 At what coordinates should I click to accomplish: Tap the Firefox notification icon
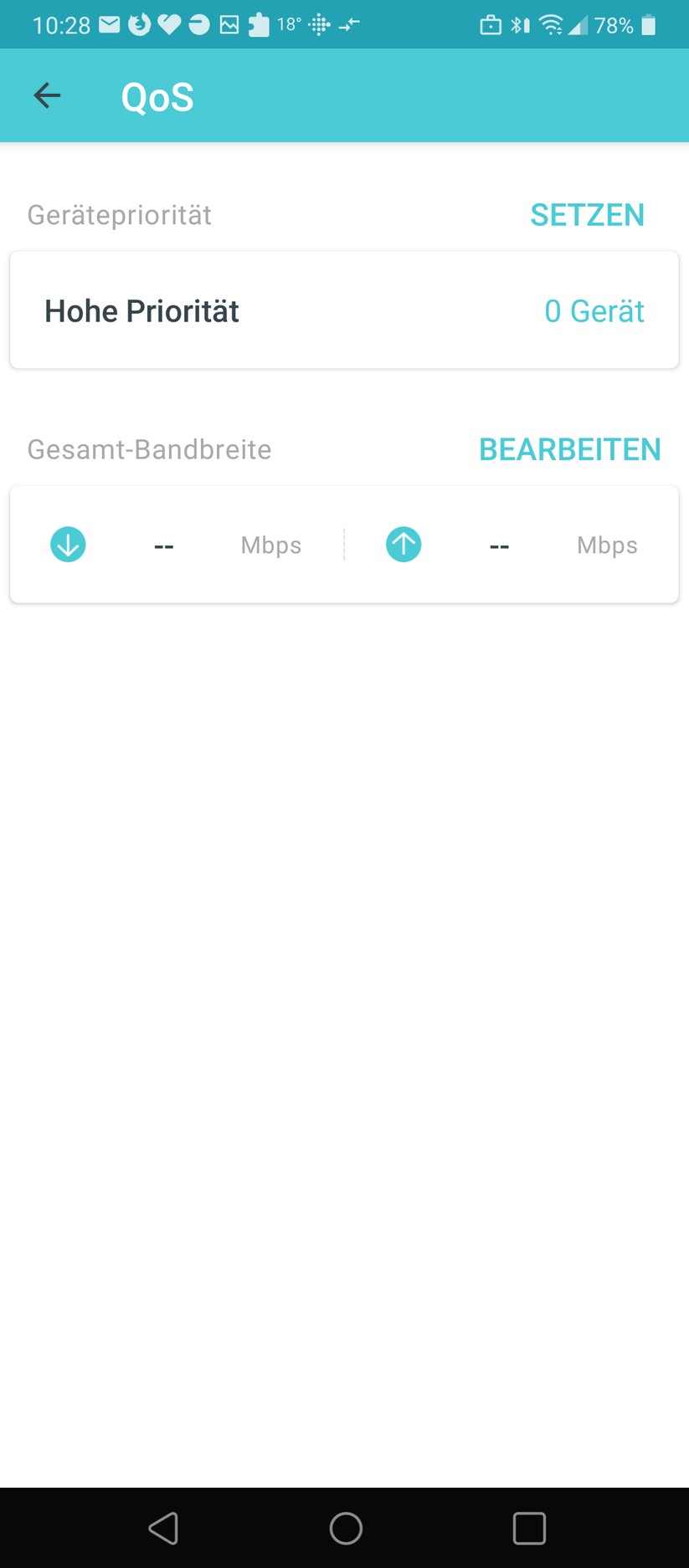click(139, 24)
